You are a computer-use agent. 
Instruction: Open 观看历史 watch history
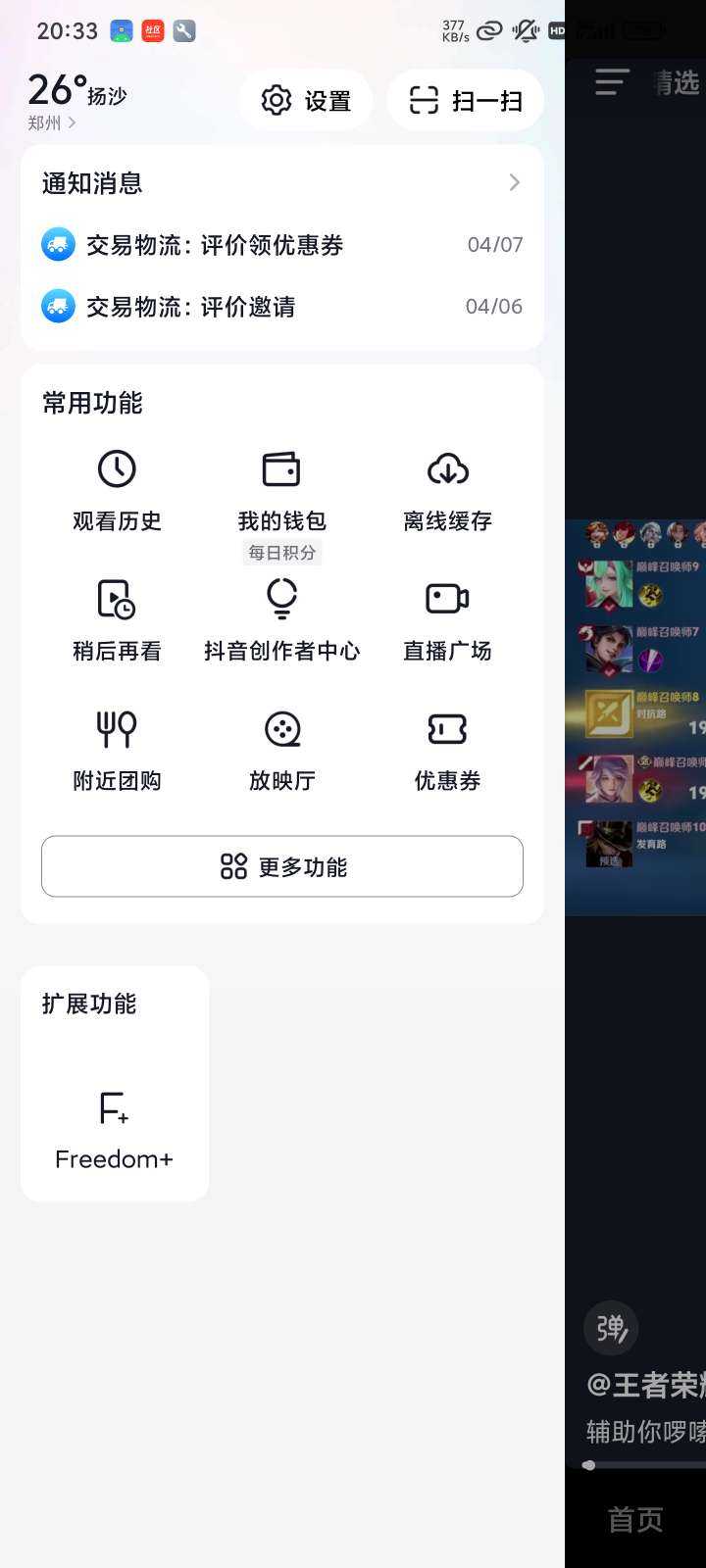(x=117, y=491)
